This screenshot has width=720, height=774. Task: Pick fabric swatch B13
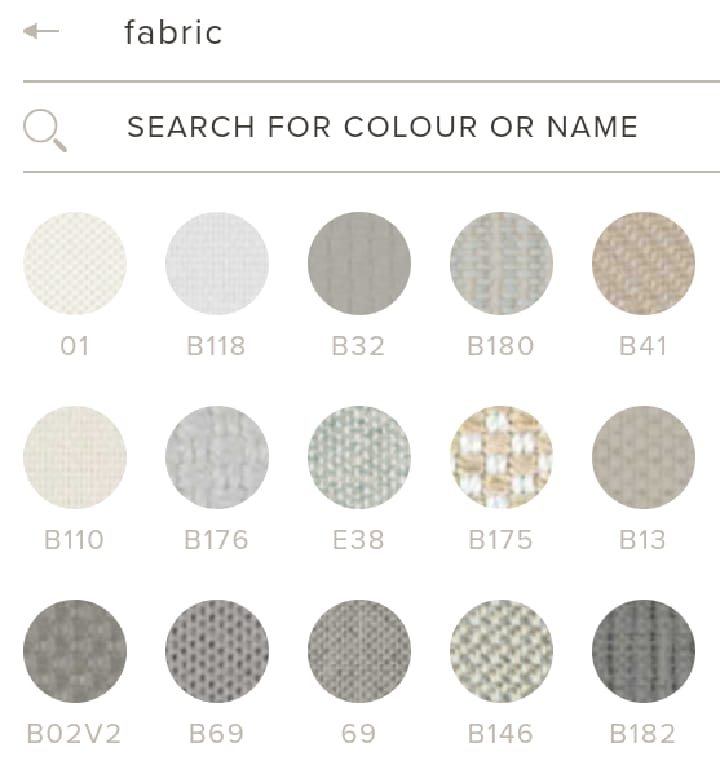pyautogui.click(x=643, y=457)
